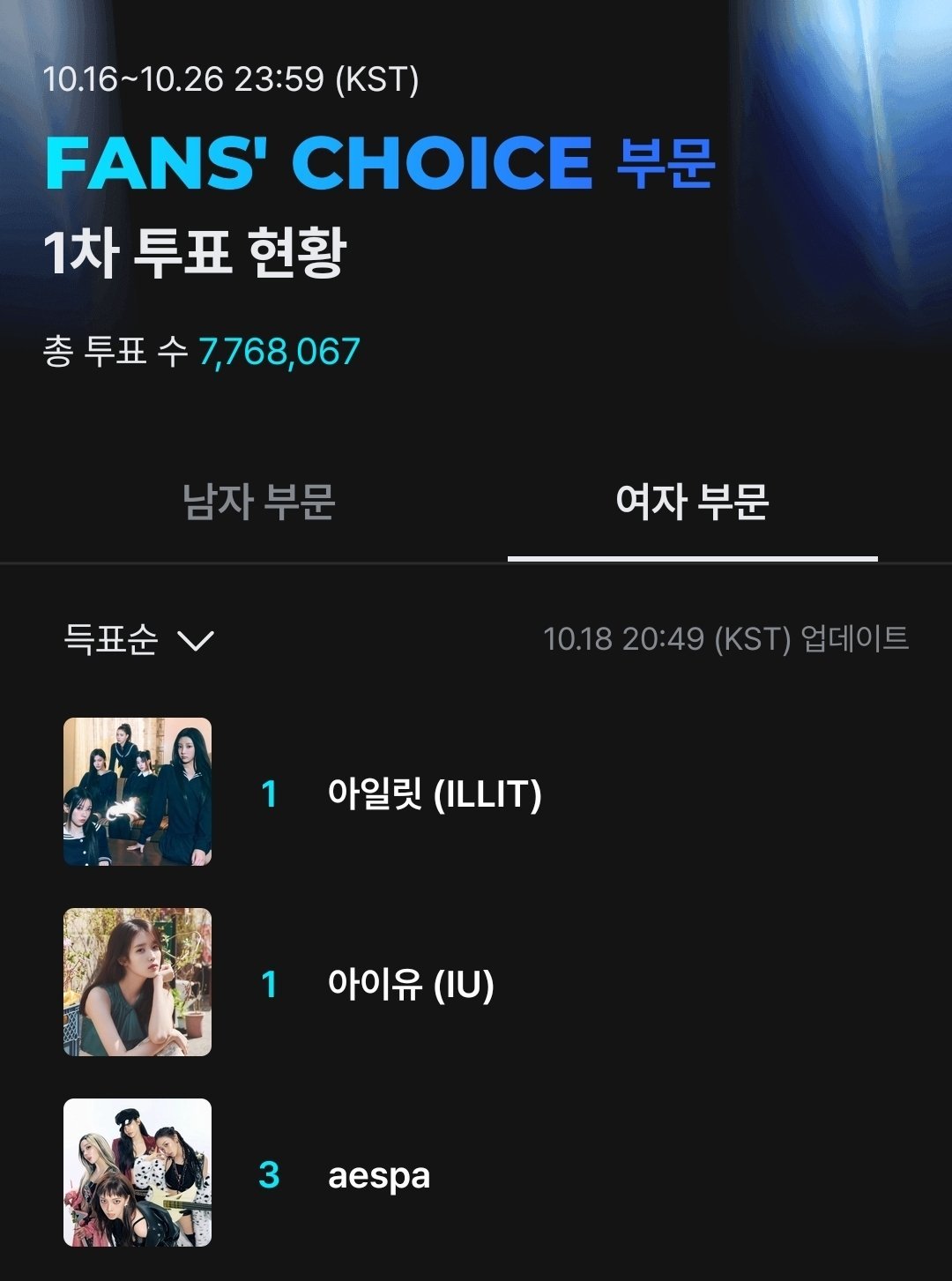Select the 여자 부문 tab
Screen dimensions: 952x1281
692,503
